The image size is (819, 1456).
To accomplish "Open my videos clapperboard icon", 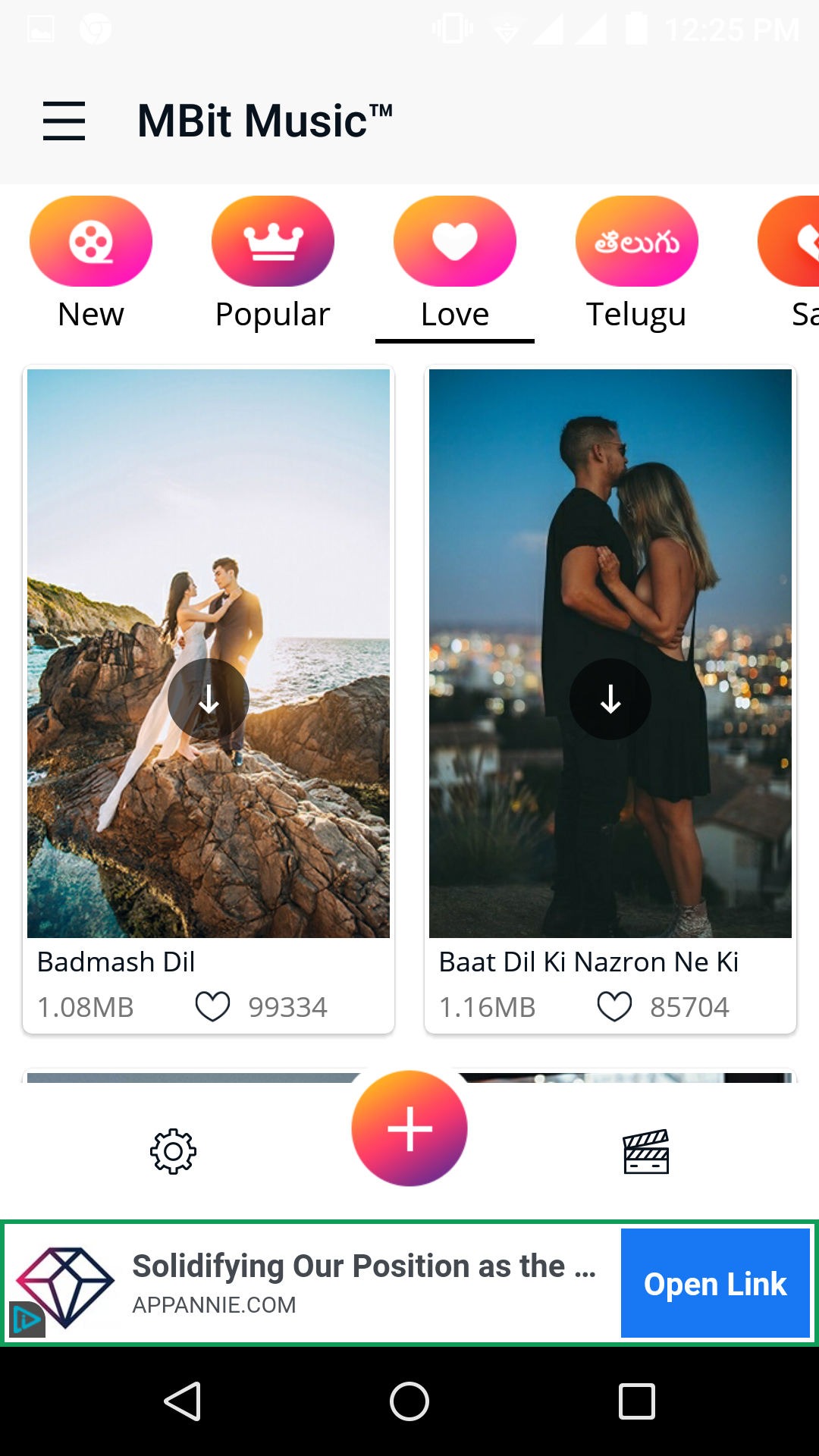I will tap(646, 1152).
